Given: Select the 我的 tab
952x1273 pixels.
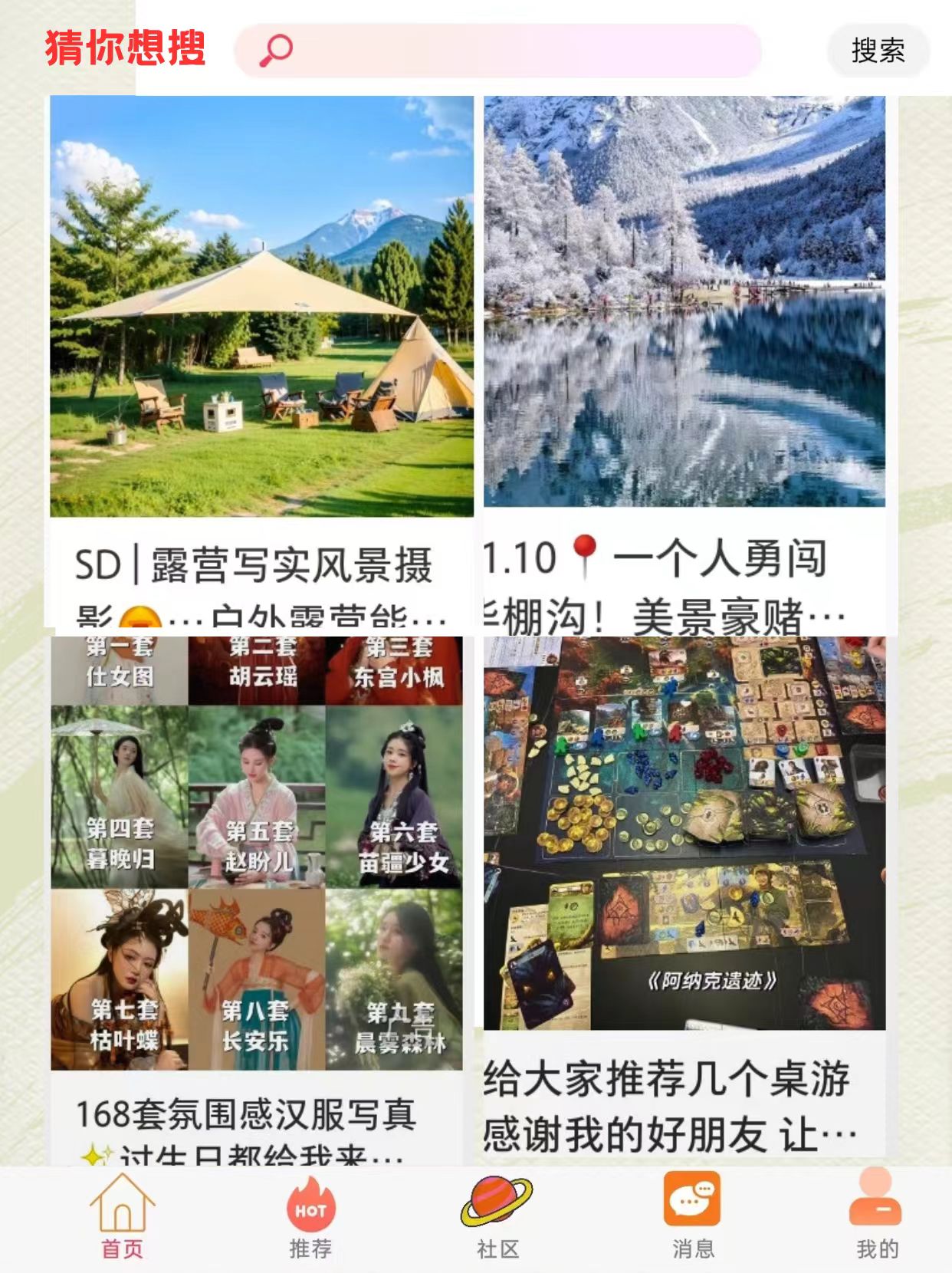Looking at the screenshot, I should pos(876,1217).
